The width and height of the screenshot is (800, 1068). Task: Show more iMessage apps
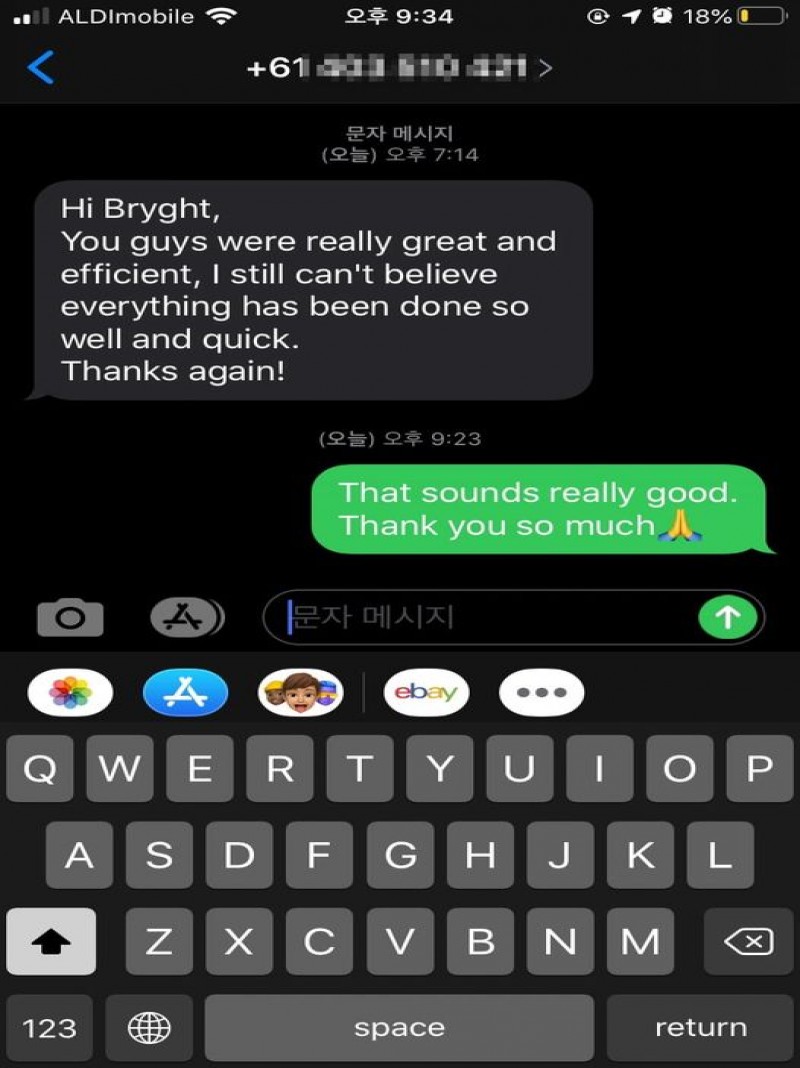click(541, 692)
